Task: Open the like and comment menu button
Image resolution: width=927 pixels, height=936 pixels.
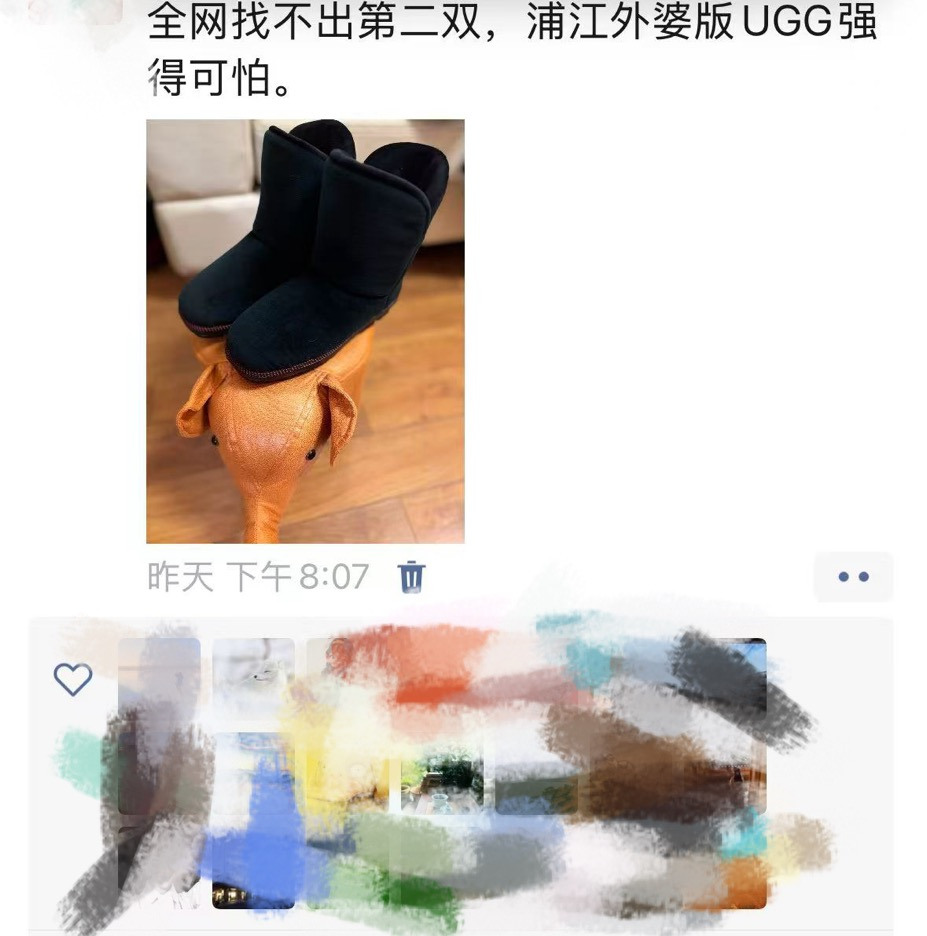Action: (x=852, y=577)
